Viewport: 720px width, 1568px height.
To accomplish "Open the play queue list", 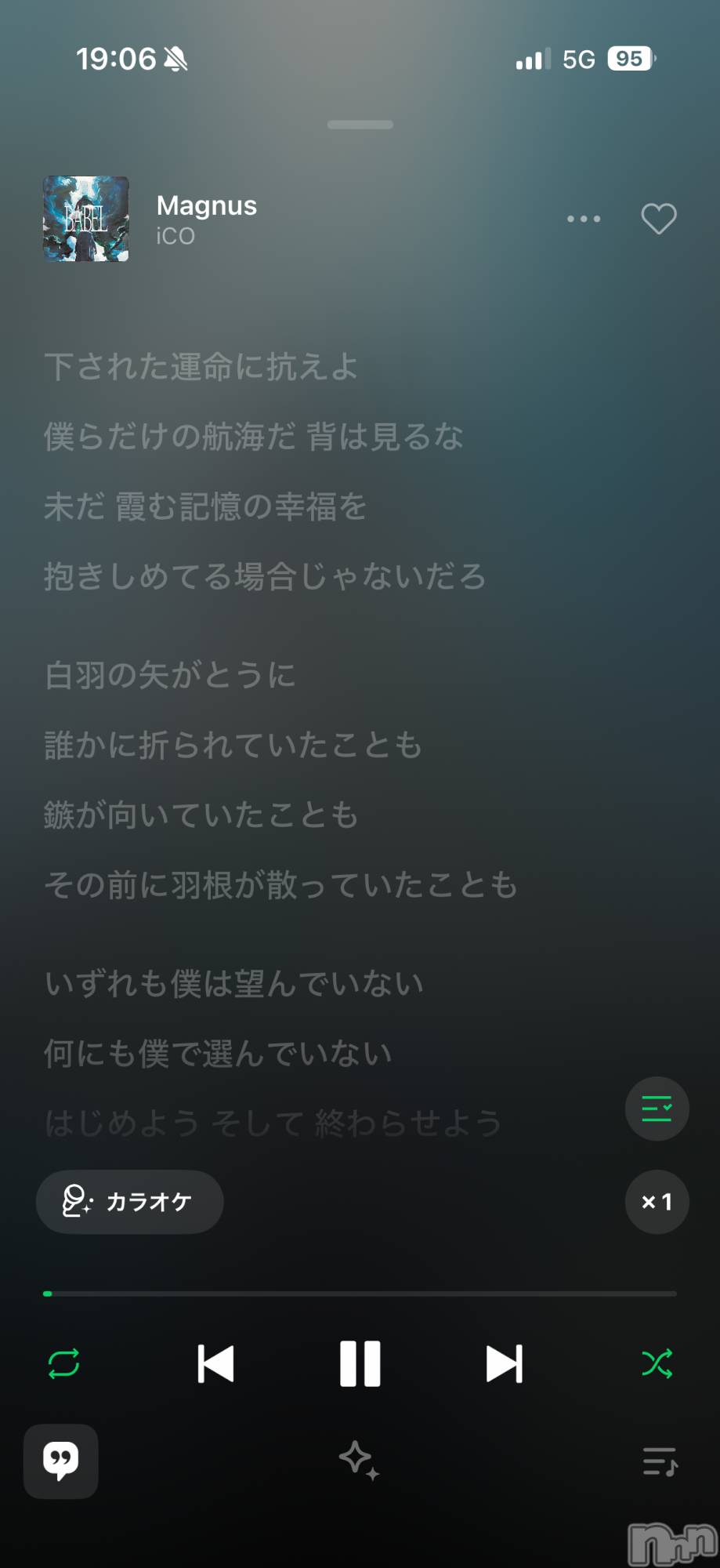I will point(660,1461).
